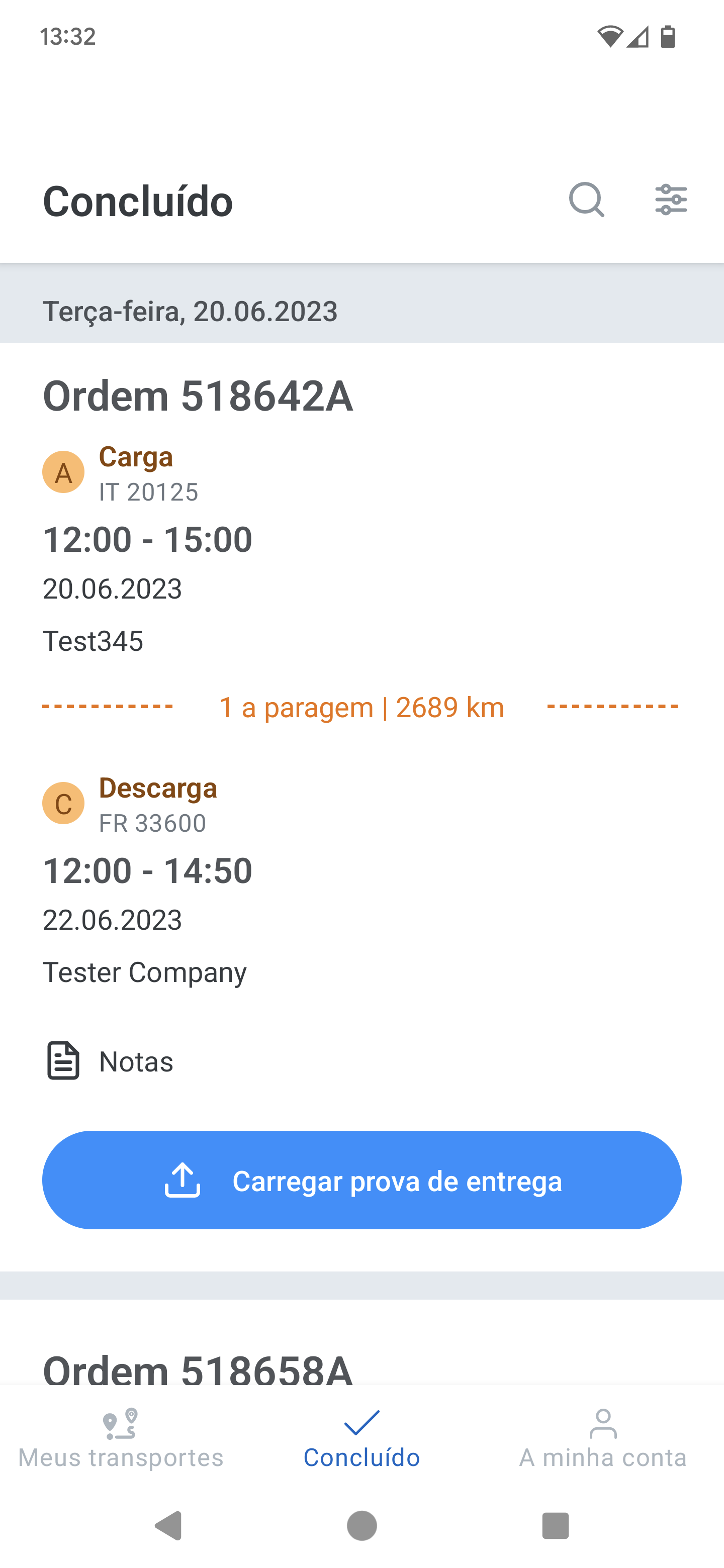Open the search icon in the header
Screen dimensions: 724x1568
click(x=586, y=200)
